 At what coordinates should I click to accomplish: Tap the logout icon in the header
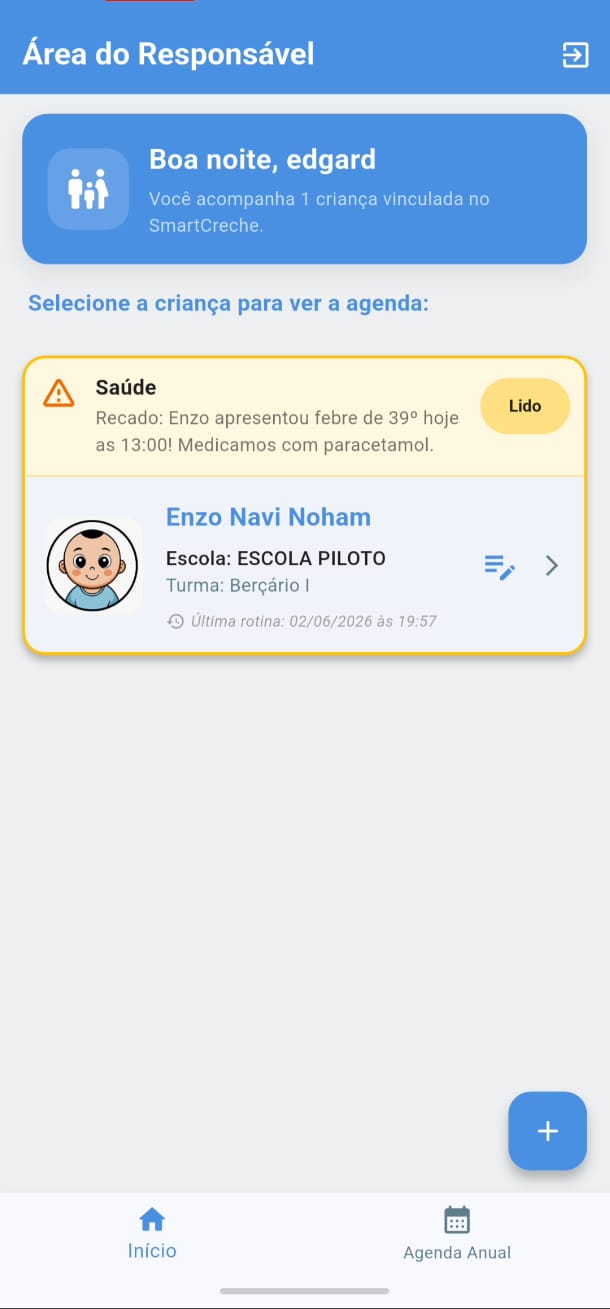(575, 55)
